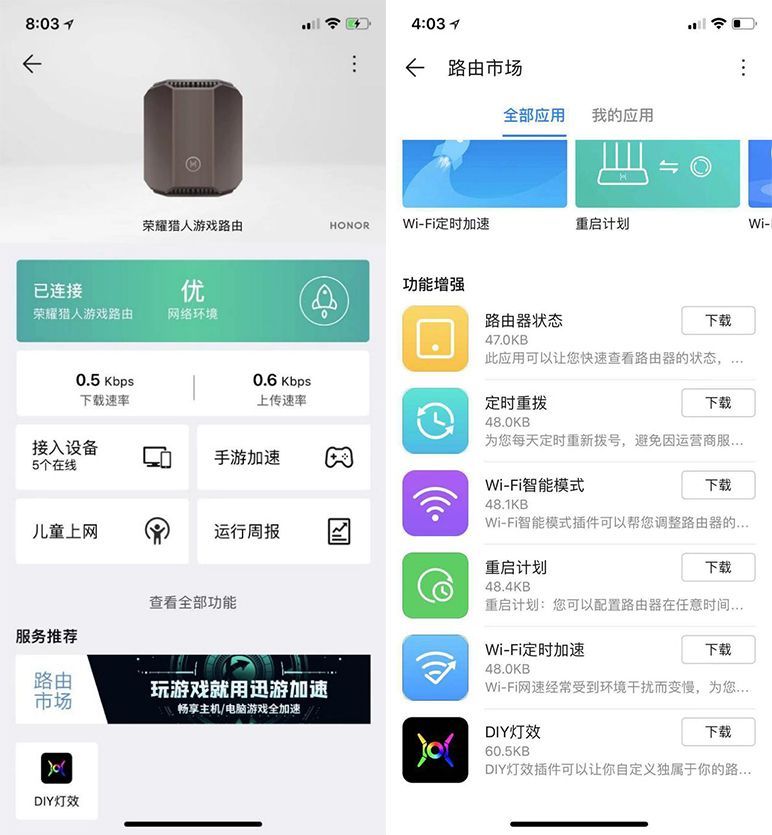Tap 下载 next to Wi-Fi智能模式
772x835 pixels.
[717, 485]
